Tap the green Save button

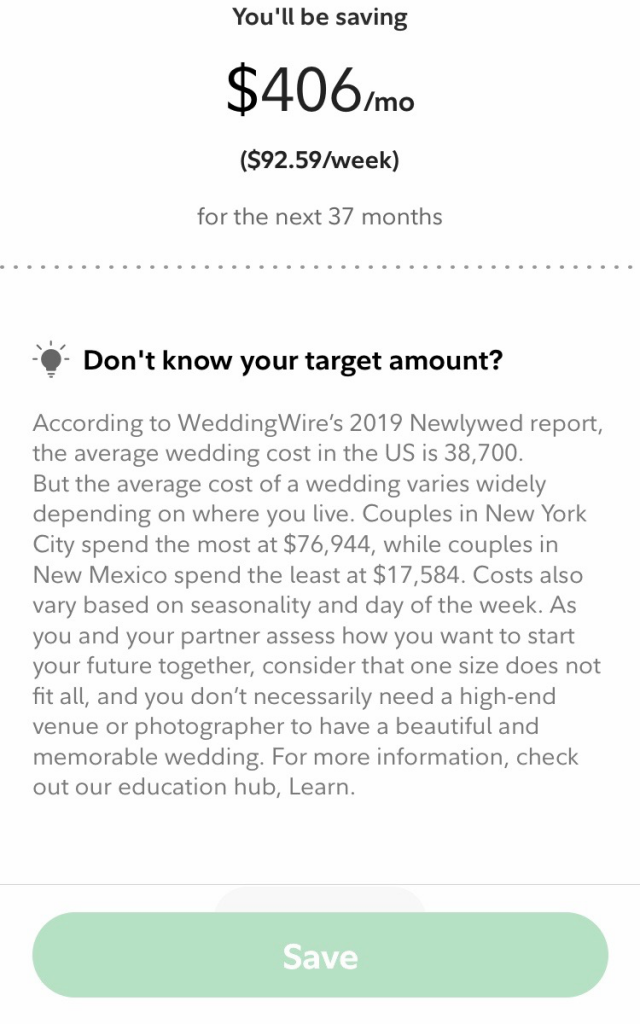tap(320, 955)
